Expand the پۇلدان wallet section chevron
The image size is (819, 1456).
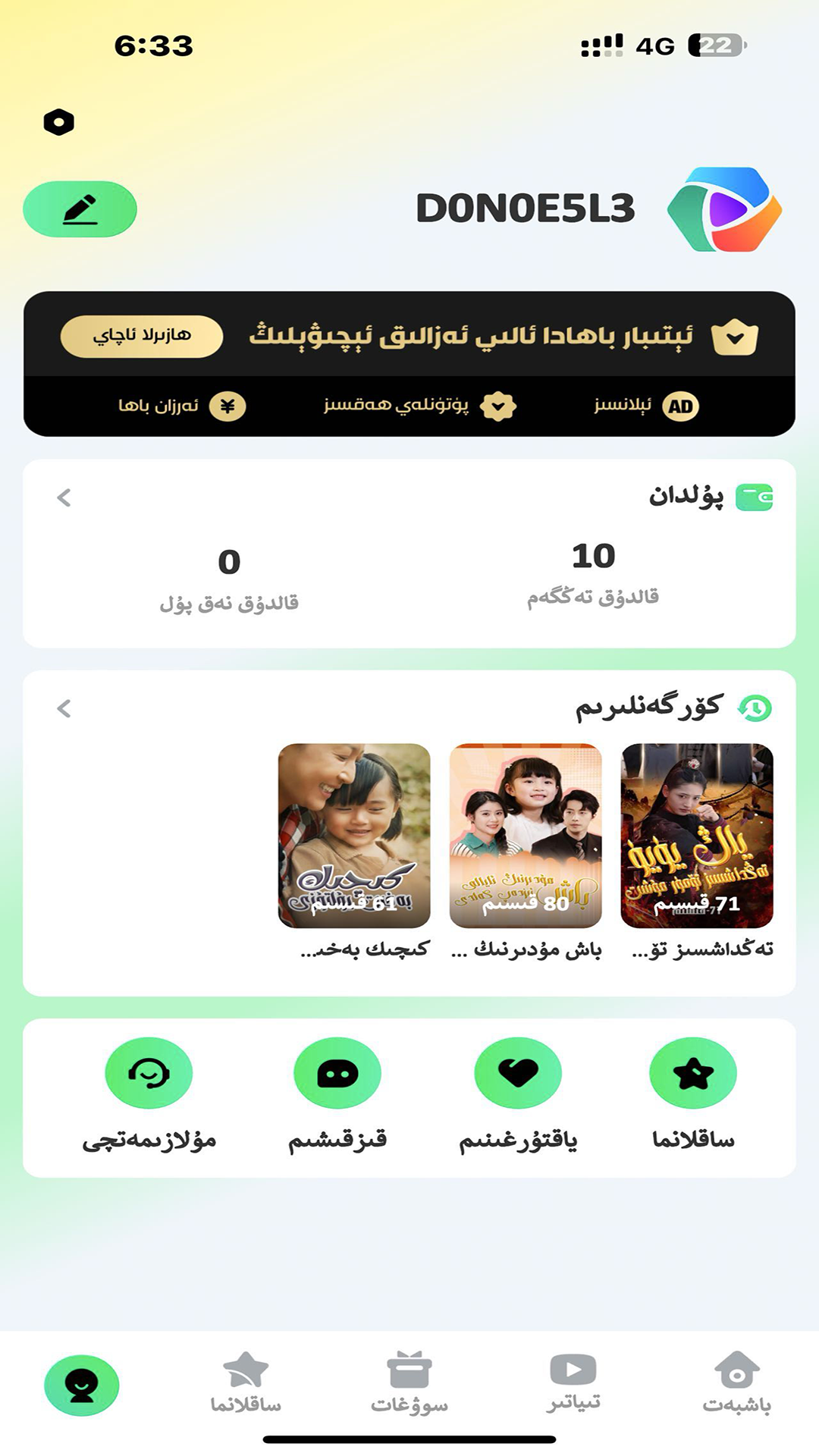click(x=64, y=497)
